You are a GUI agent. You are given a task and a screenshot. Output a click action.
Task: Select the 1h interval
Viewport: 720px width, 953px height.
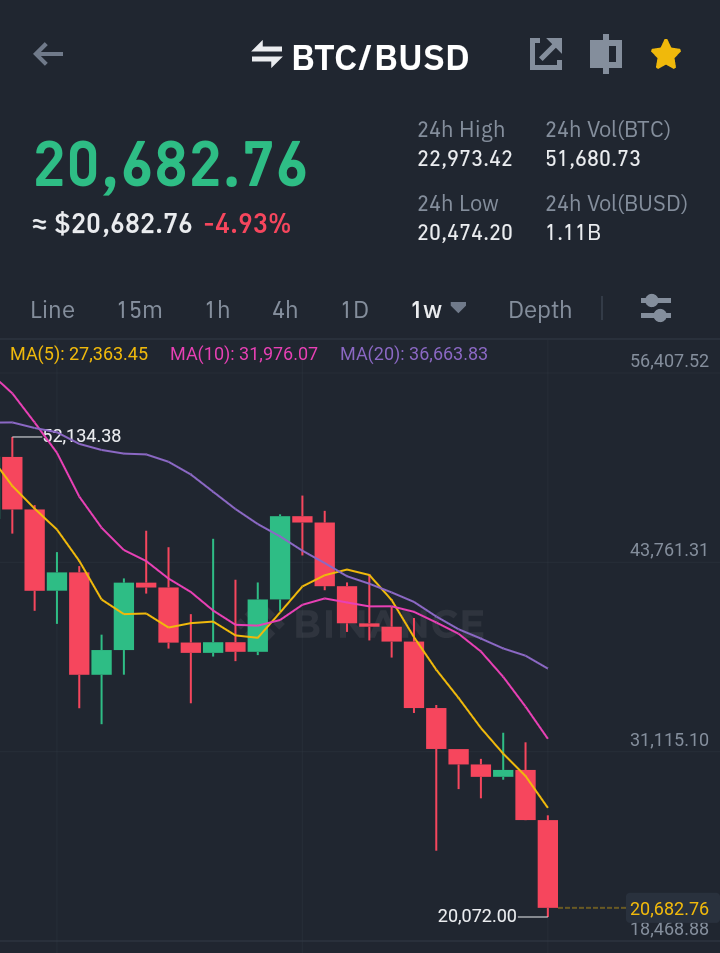(218, 310)
